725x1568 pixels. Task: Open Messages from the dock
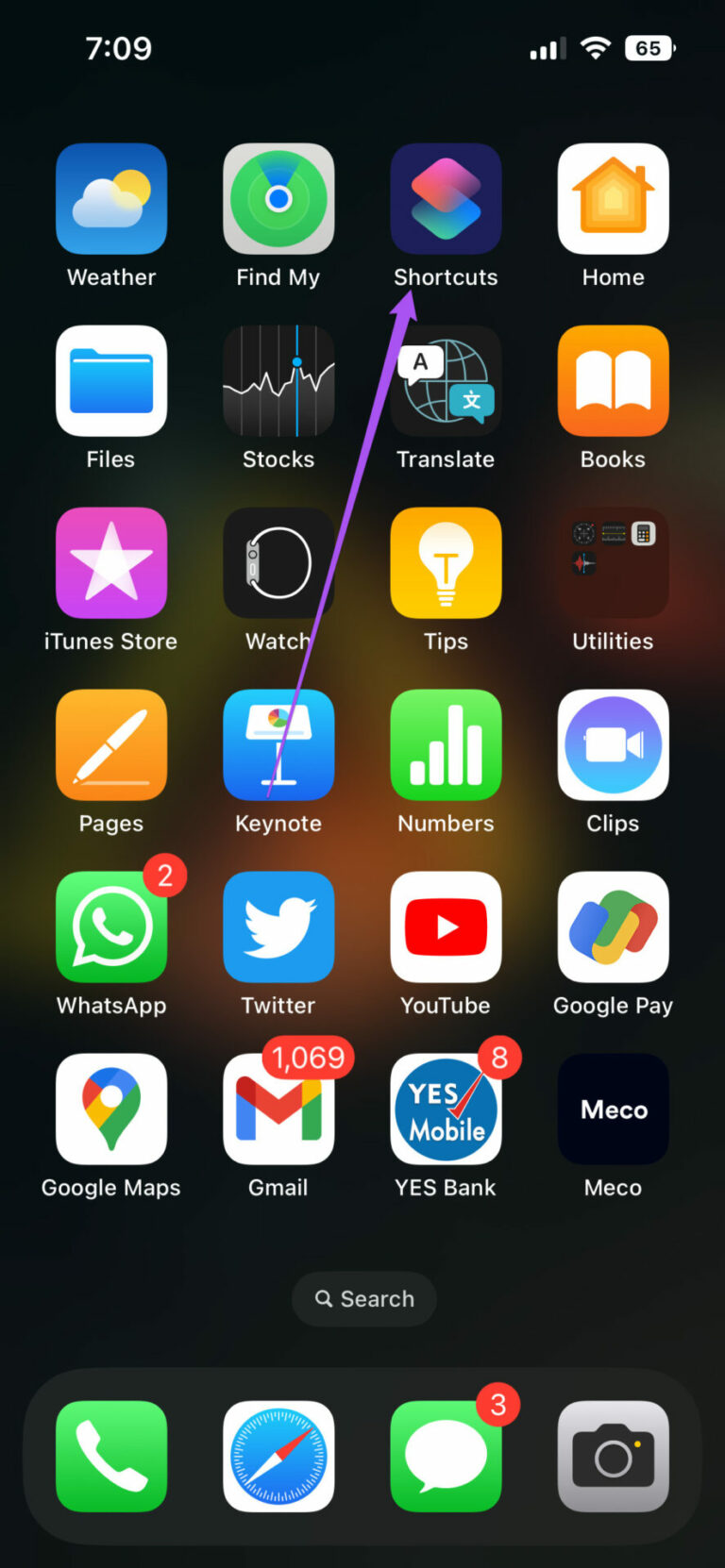pyautogui.click(x=446, y=1455)
